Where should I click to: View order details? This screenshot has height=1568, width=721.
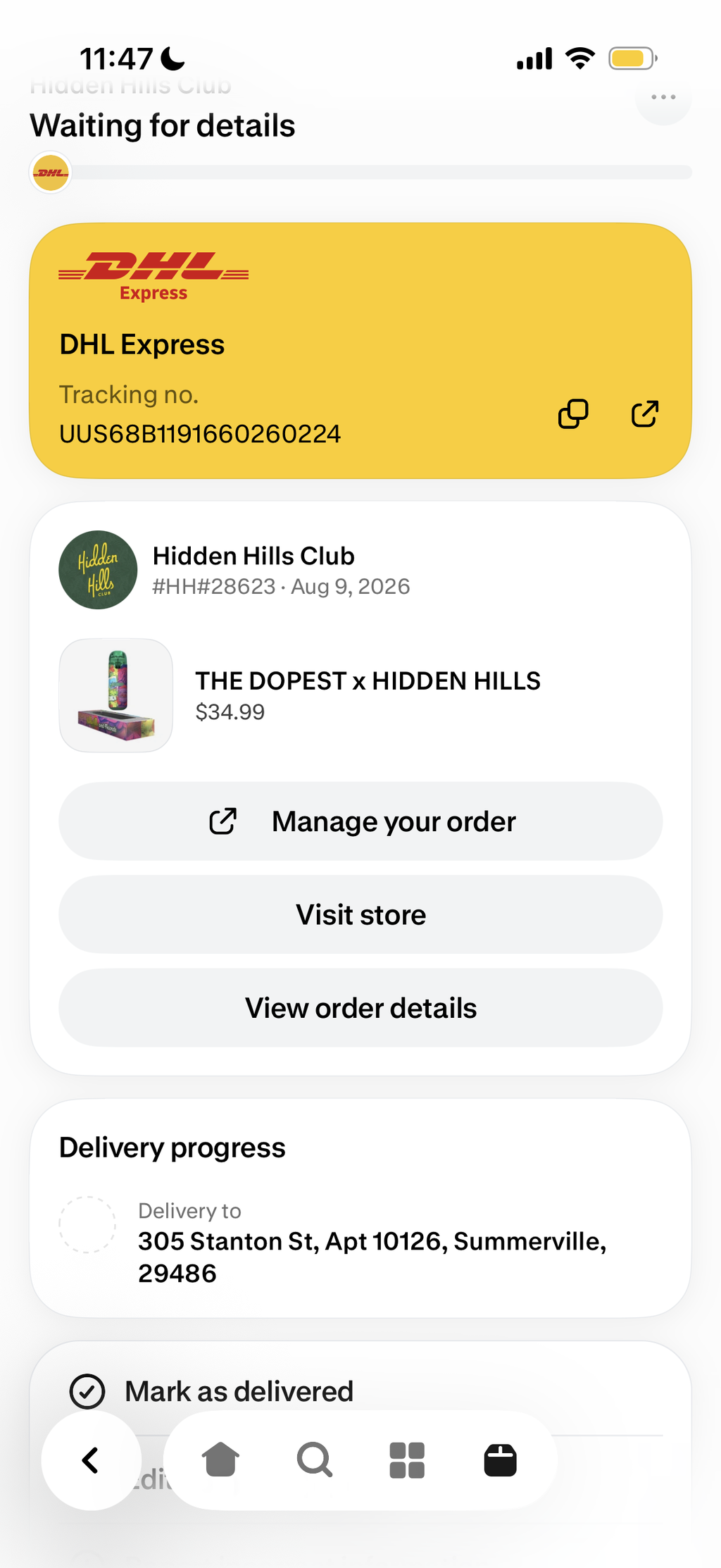[360, 1008]
